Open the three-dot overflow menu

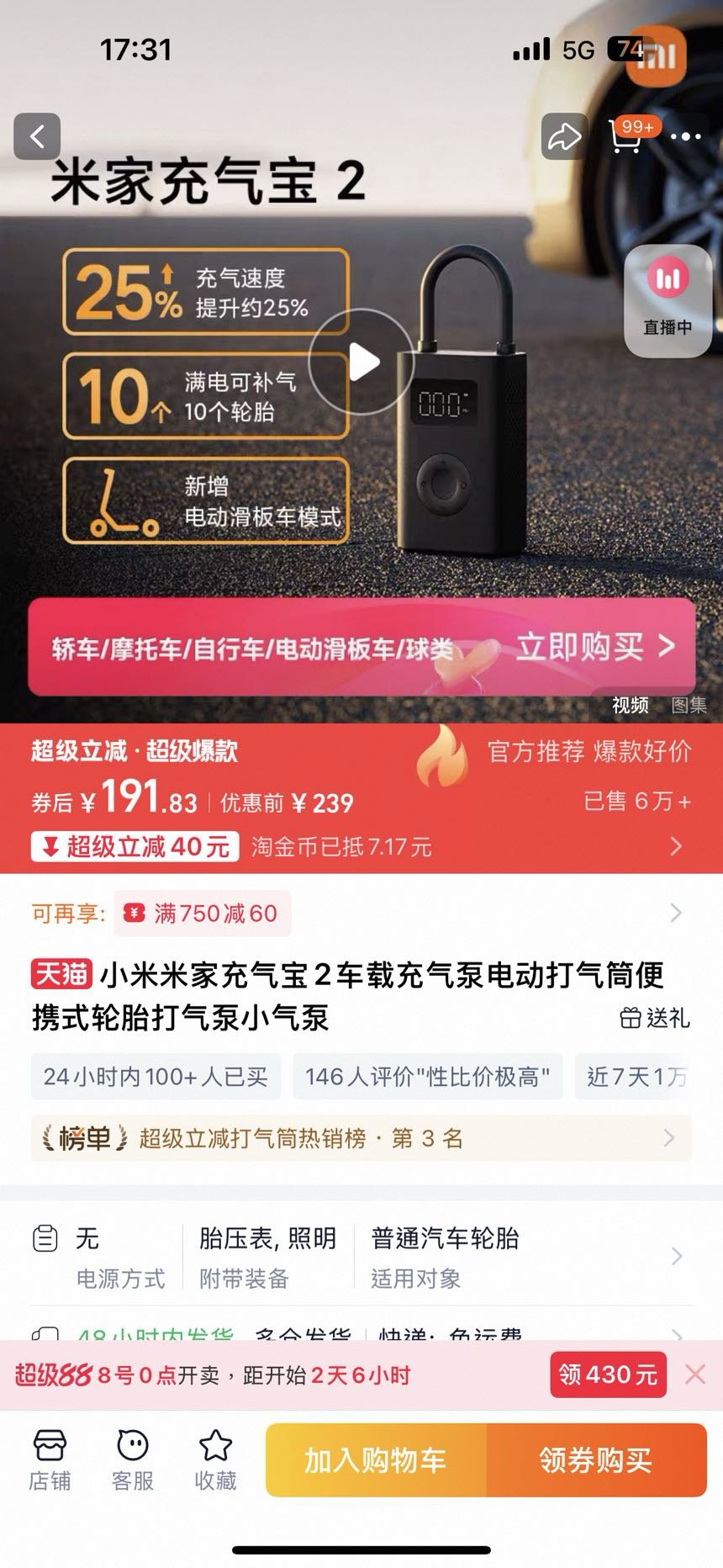point(686,136)
